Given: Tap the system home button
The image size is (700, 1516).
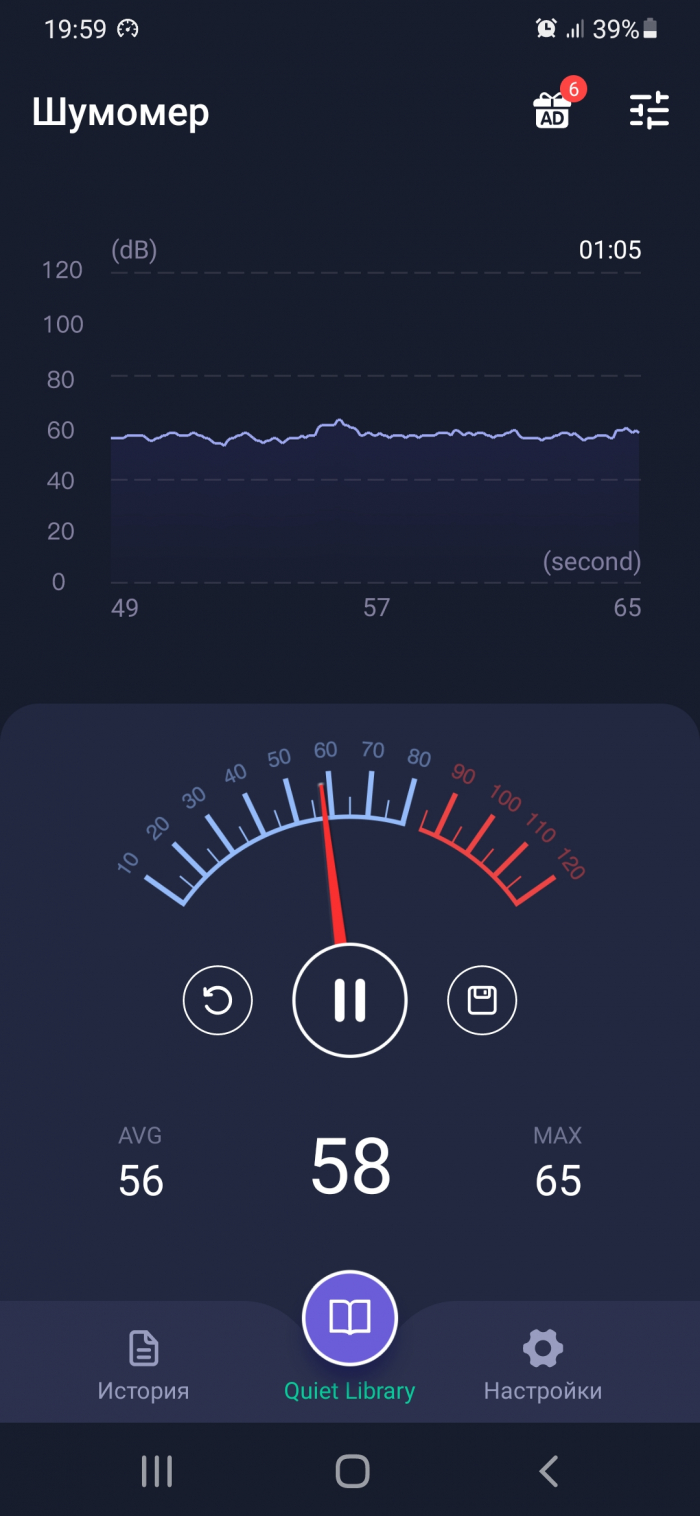Looking at the screenshot, I should point(352,1471).
